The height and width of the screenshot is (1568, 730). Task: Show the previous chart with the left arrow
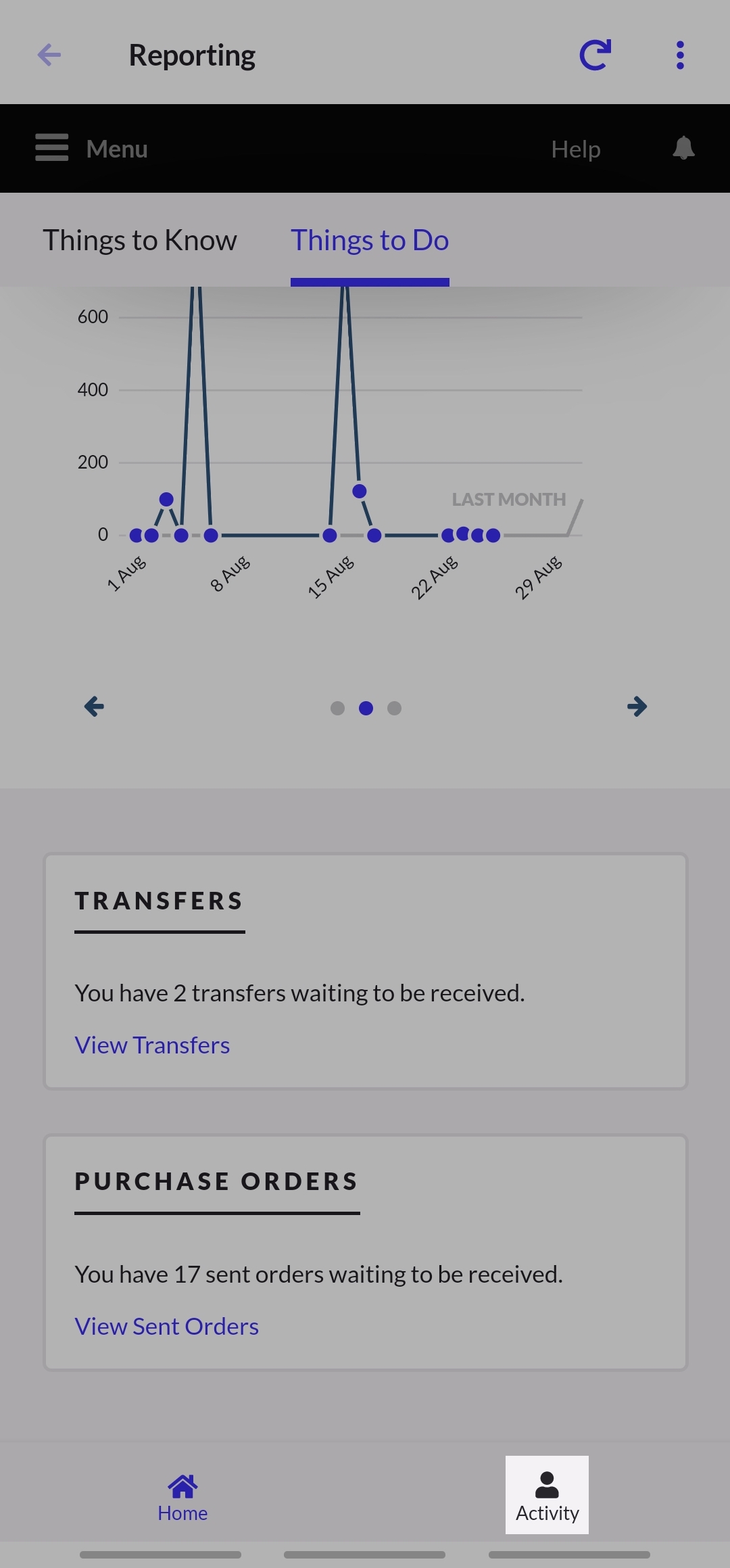(94, 707)
